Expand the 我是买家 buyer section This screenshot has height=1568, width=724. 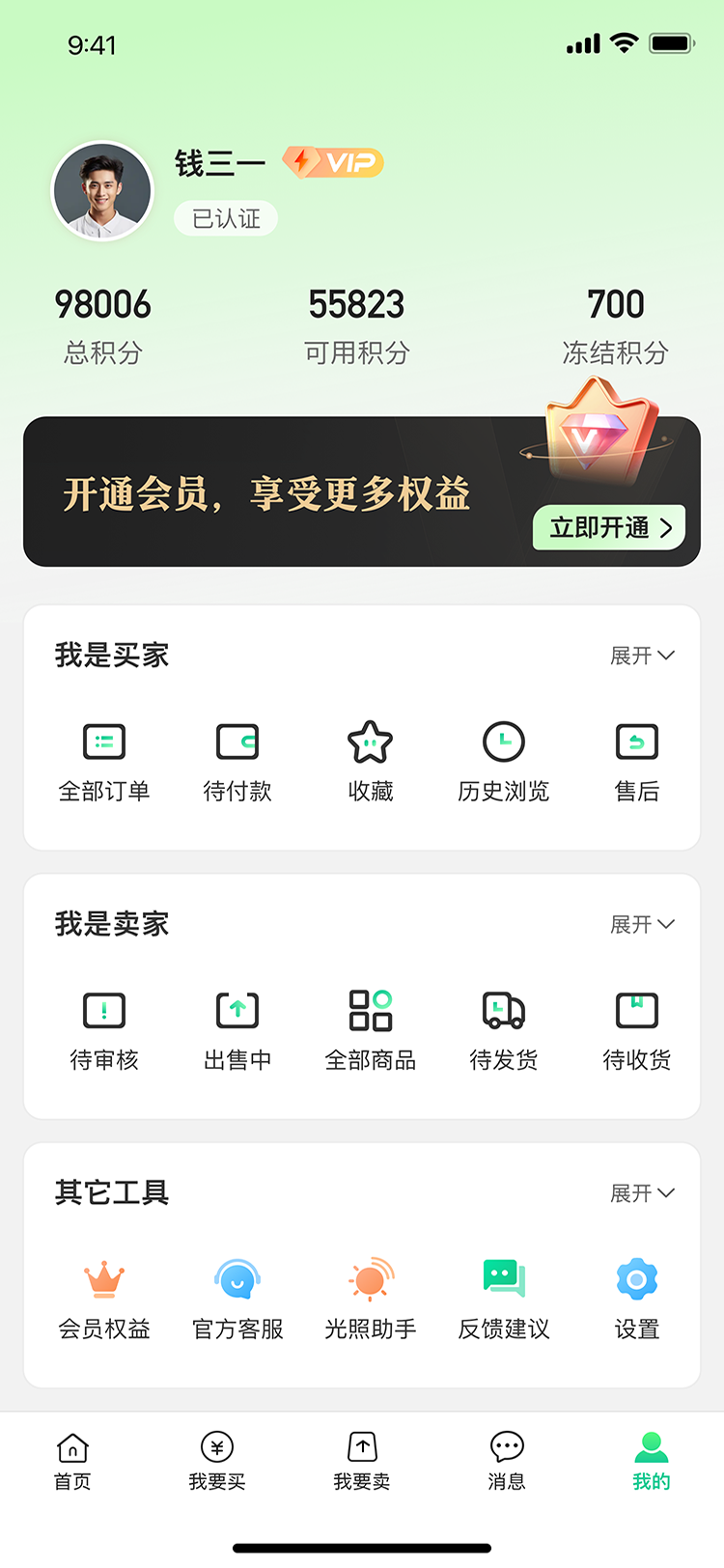tap(644, 655)
